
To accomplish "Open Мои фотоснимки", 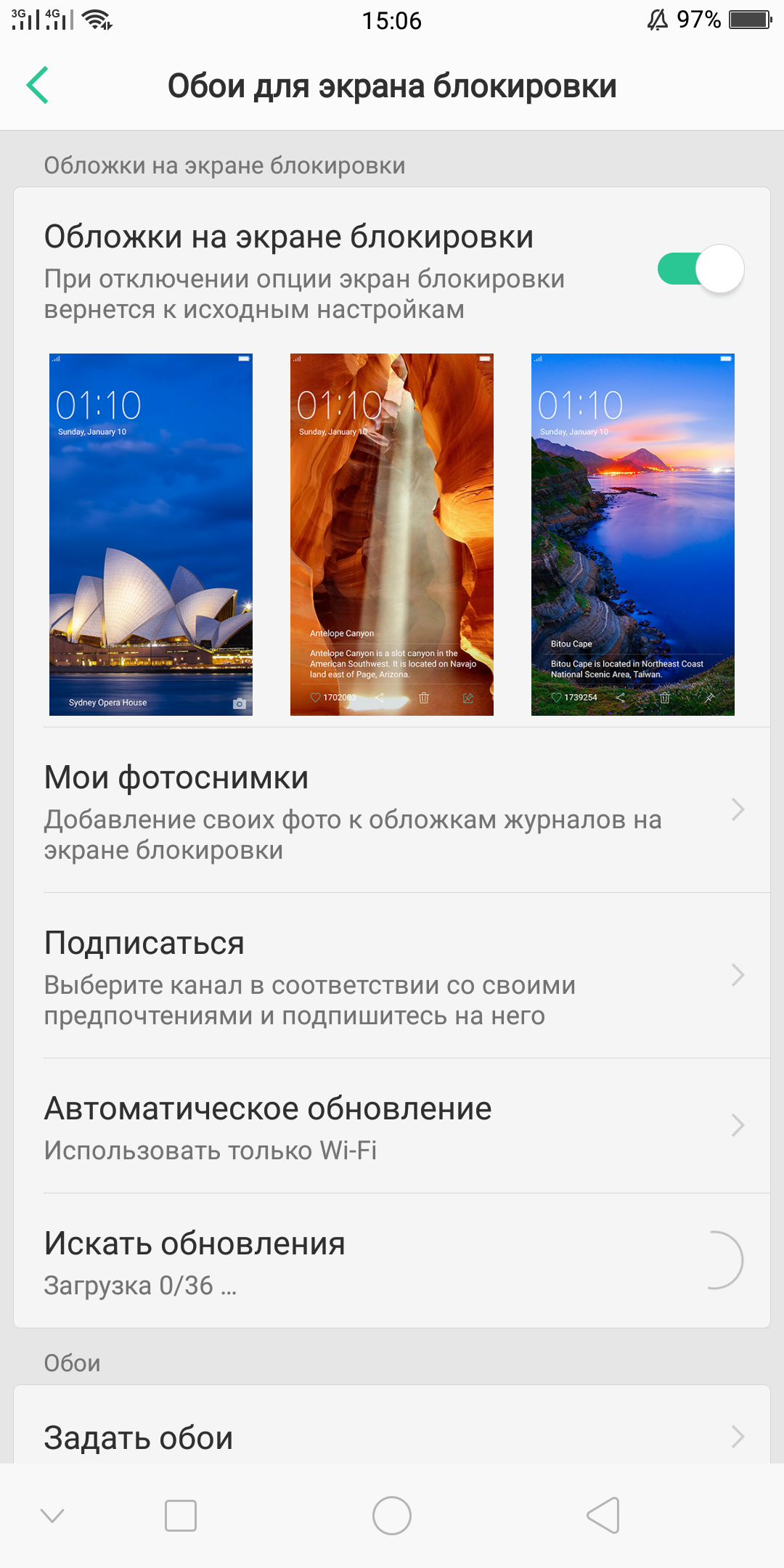I will pyautogui.click(x=392, y=810).
